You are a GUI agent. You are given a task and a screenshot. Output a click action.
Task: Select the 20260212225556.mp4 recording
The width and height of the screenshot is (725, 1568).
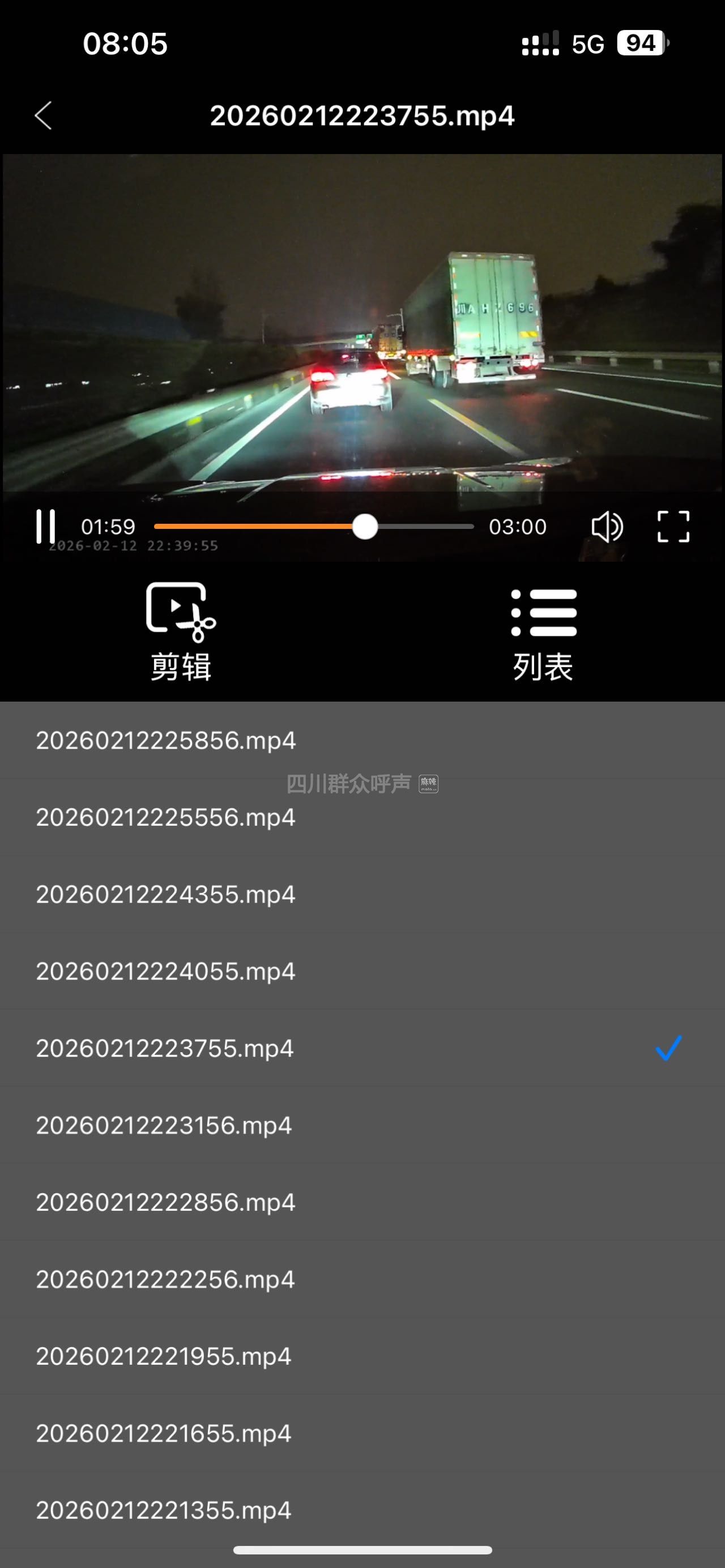point(165,818)
